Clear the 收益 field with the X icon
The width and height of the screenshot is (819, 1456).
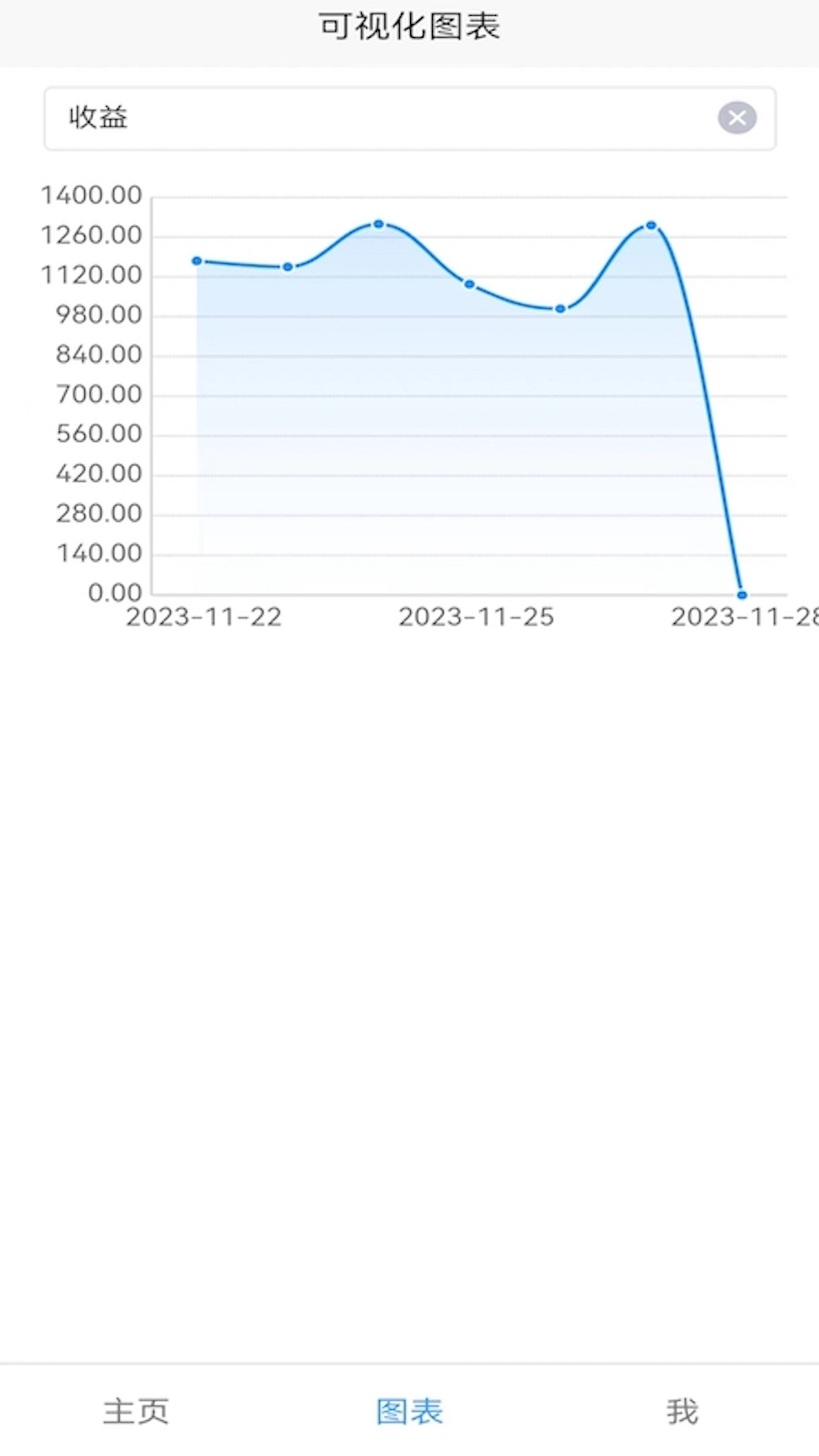(x=737, y=118)
